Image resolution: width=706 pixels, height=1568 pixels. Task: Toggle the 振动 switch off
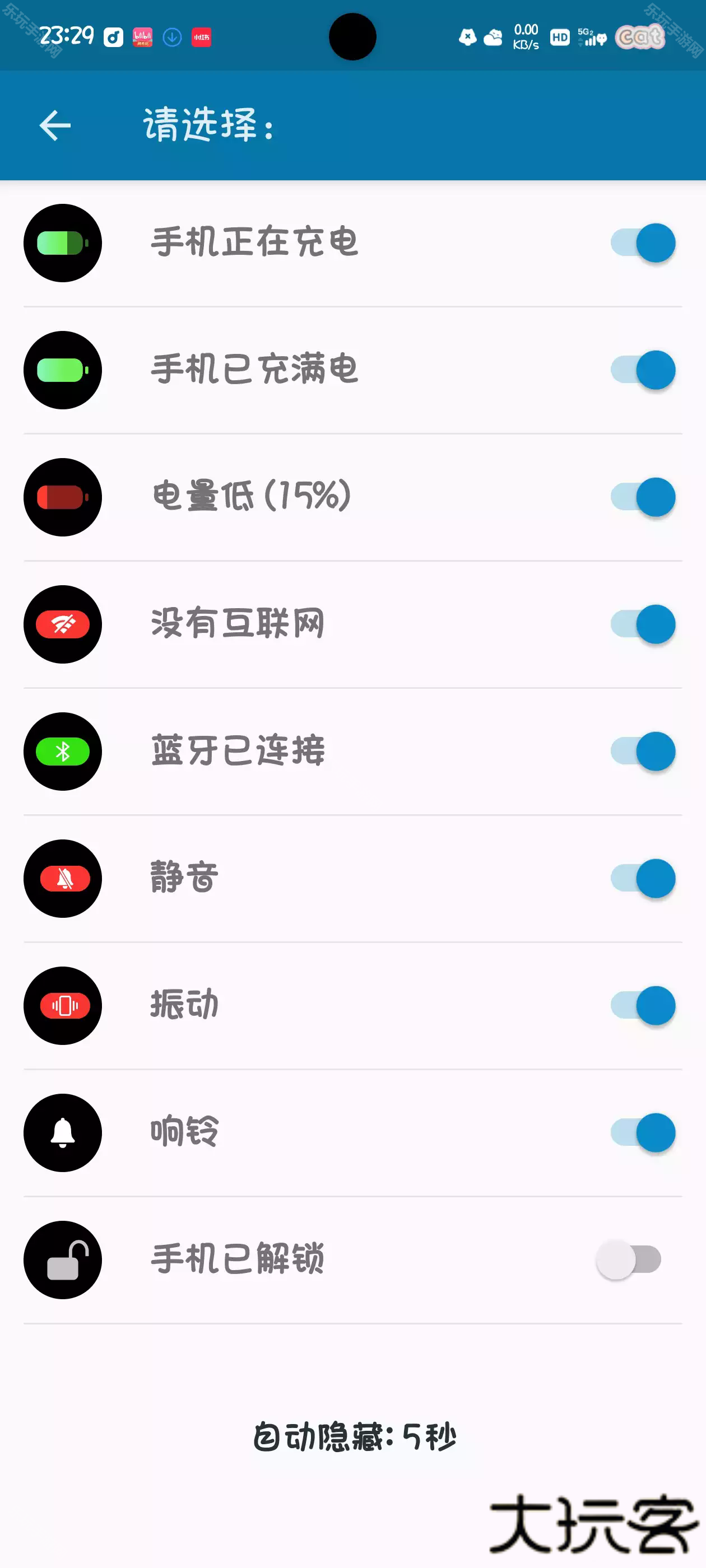643,1006
